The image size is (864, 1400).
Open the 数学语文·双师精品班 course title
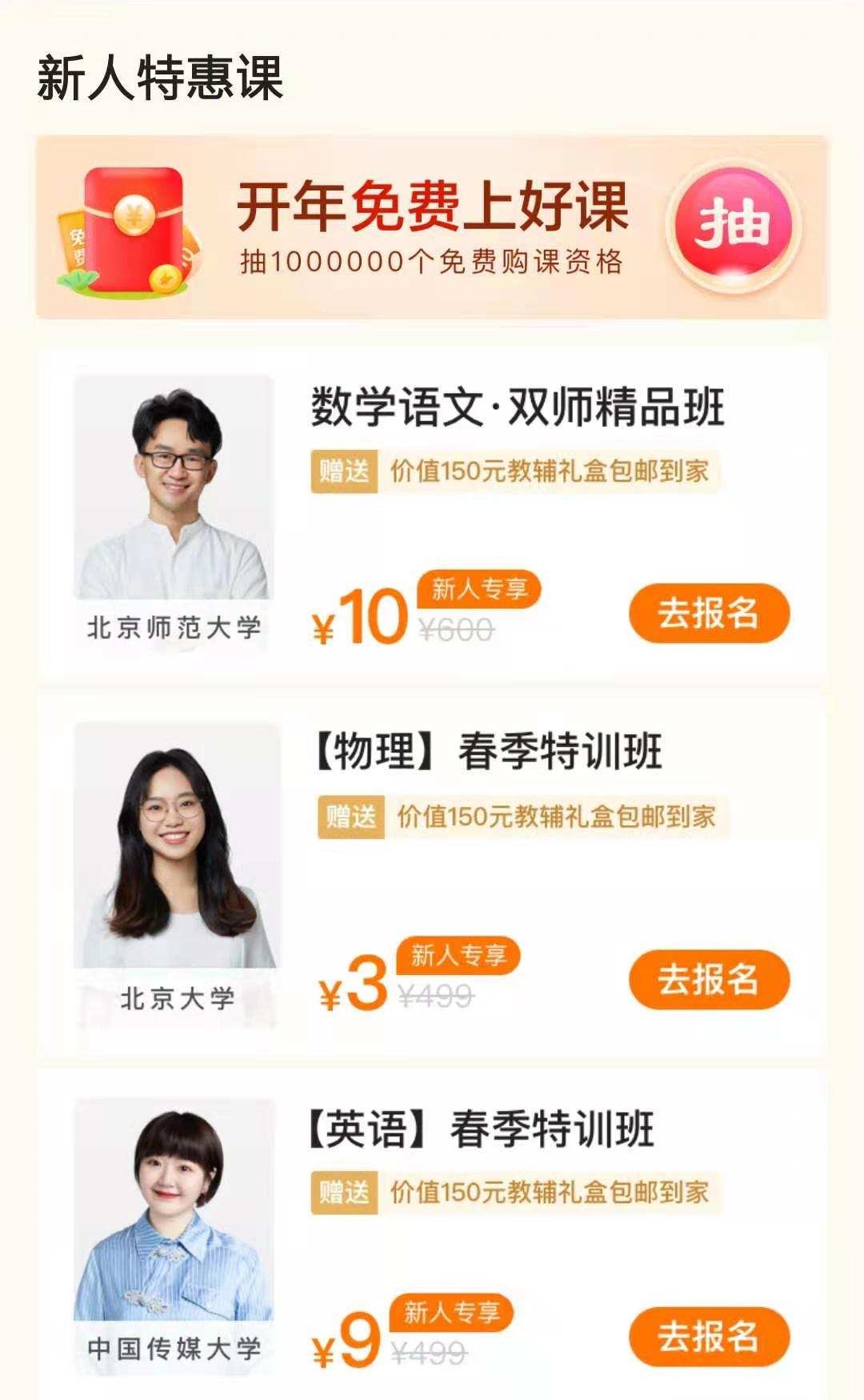coord(520,408)
